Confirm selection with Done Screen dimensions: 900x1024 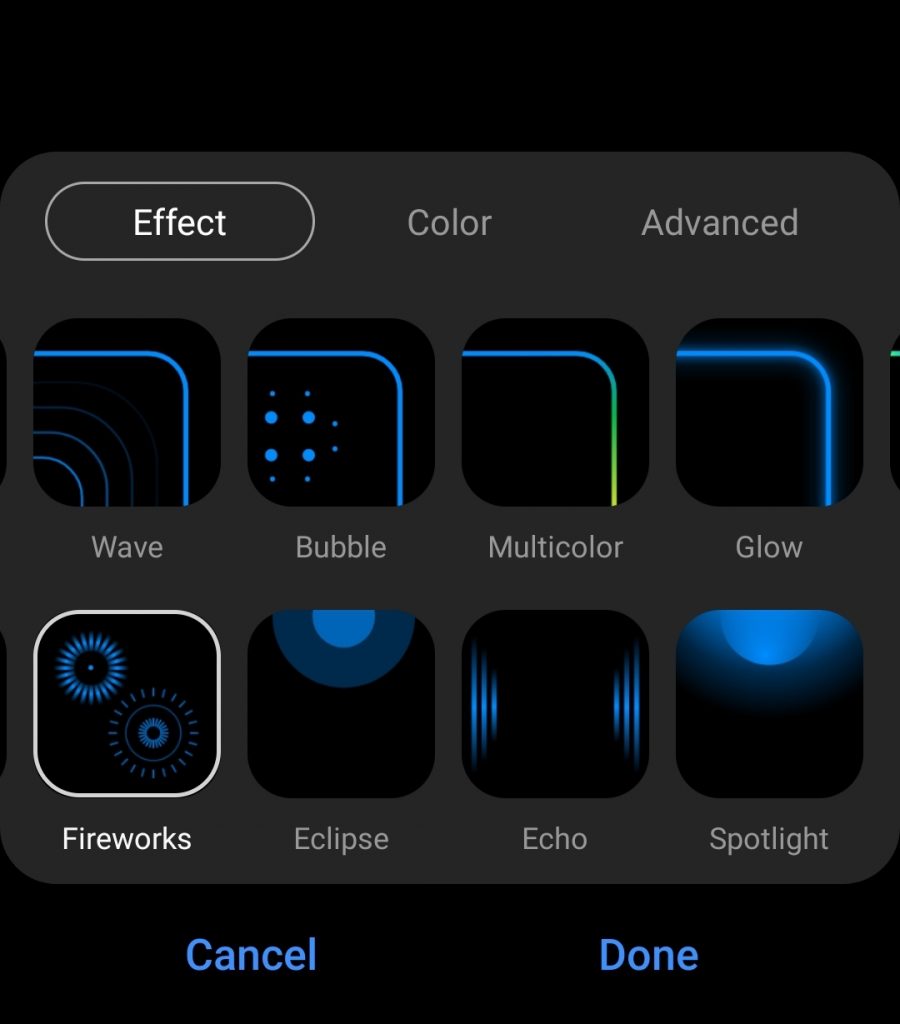(x=648, y=955)
